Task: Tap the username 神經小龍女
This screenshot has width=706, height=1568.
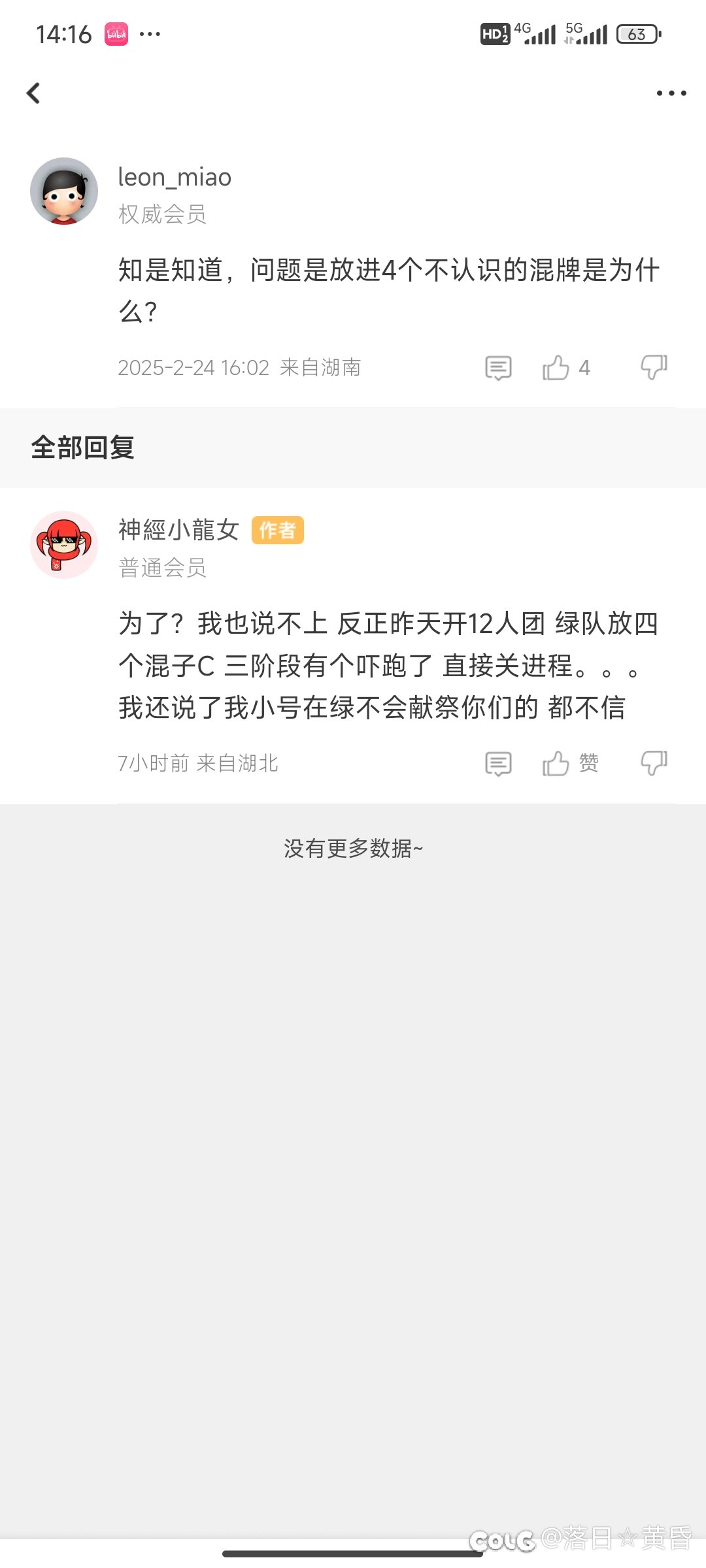Action: (178, 530)
